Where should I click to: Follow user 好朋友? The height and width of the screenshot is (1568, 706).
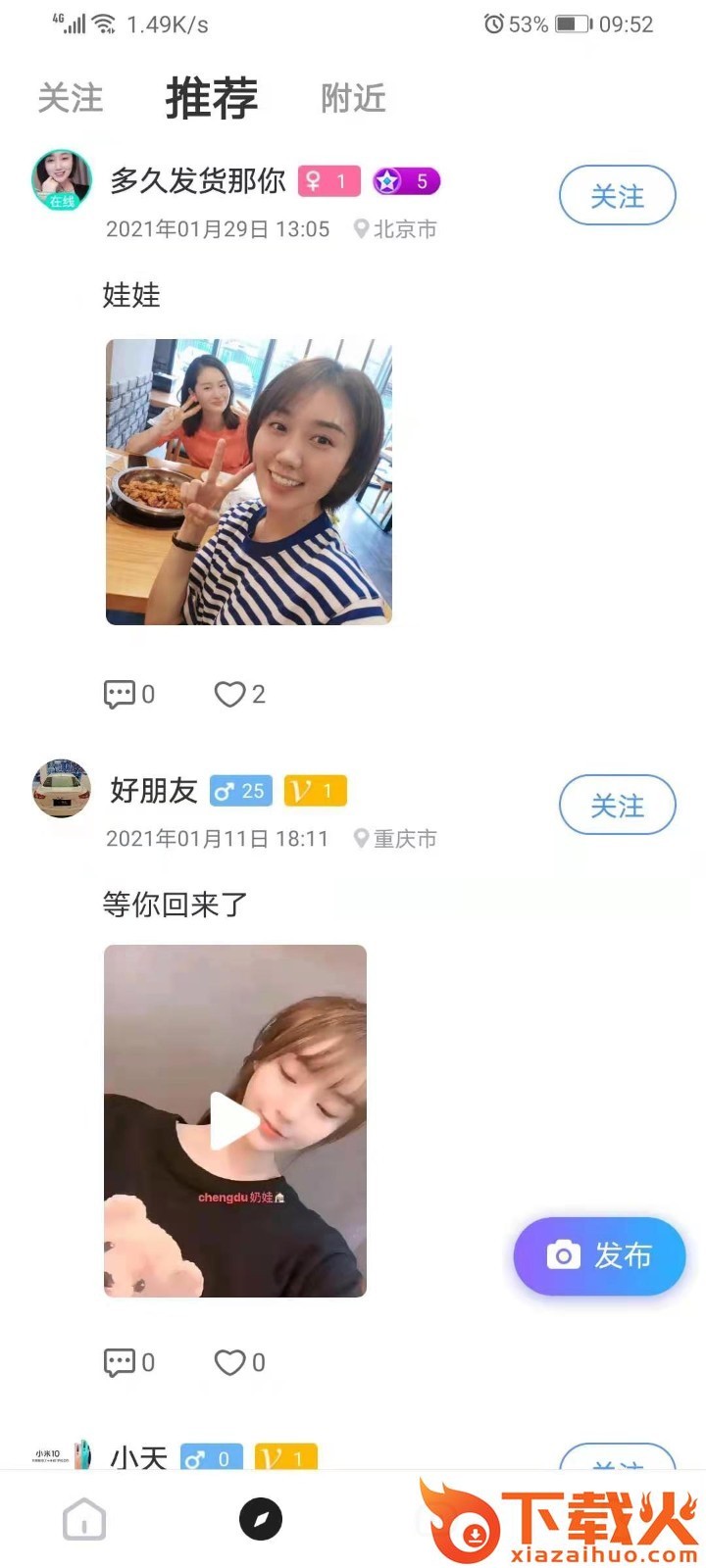pyautogui.click(x=617, y=806)
